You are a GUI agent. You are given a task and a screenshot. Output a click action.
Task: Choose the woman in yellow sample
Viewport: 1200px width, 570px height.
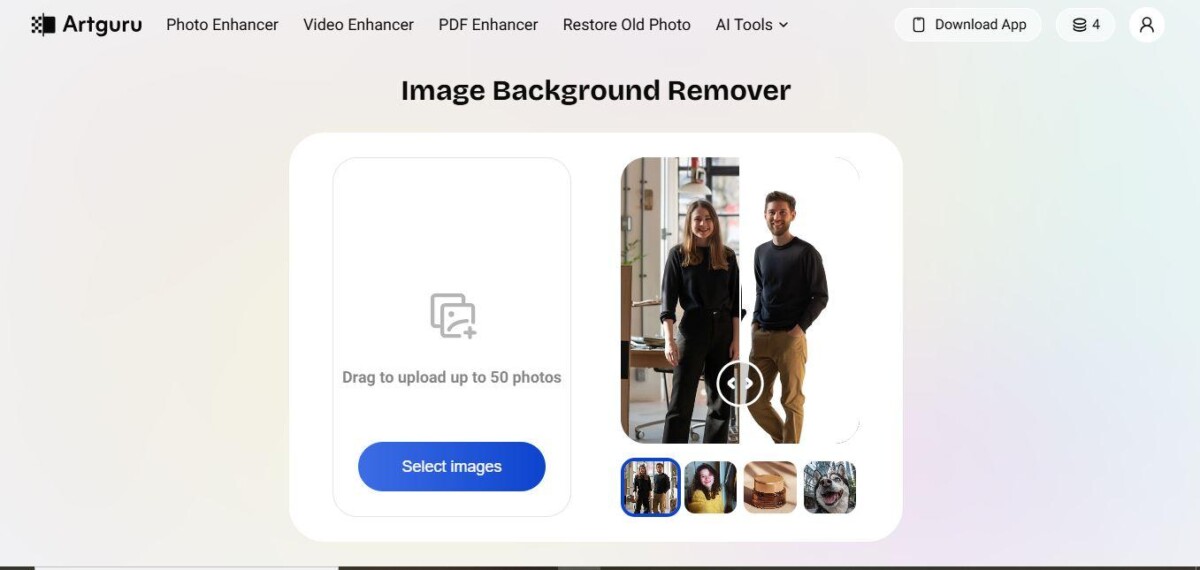click(711, 487)
